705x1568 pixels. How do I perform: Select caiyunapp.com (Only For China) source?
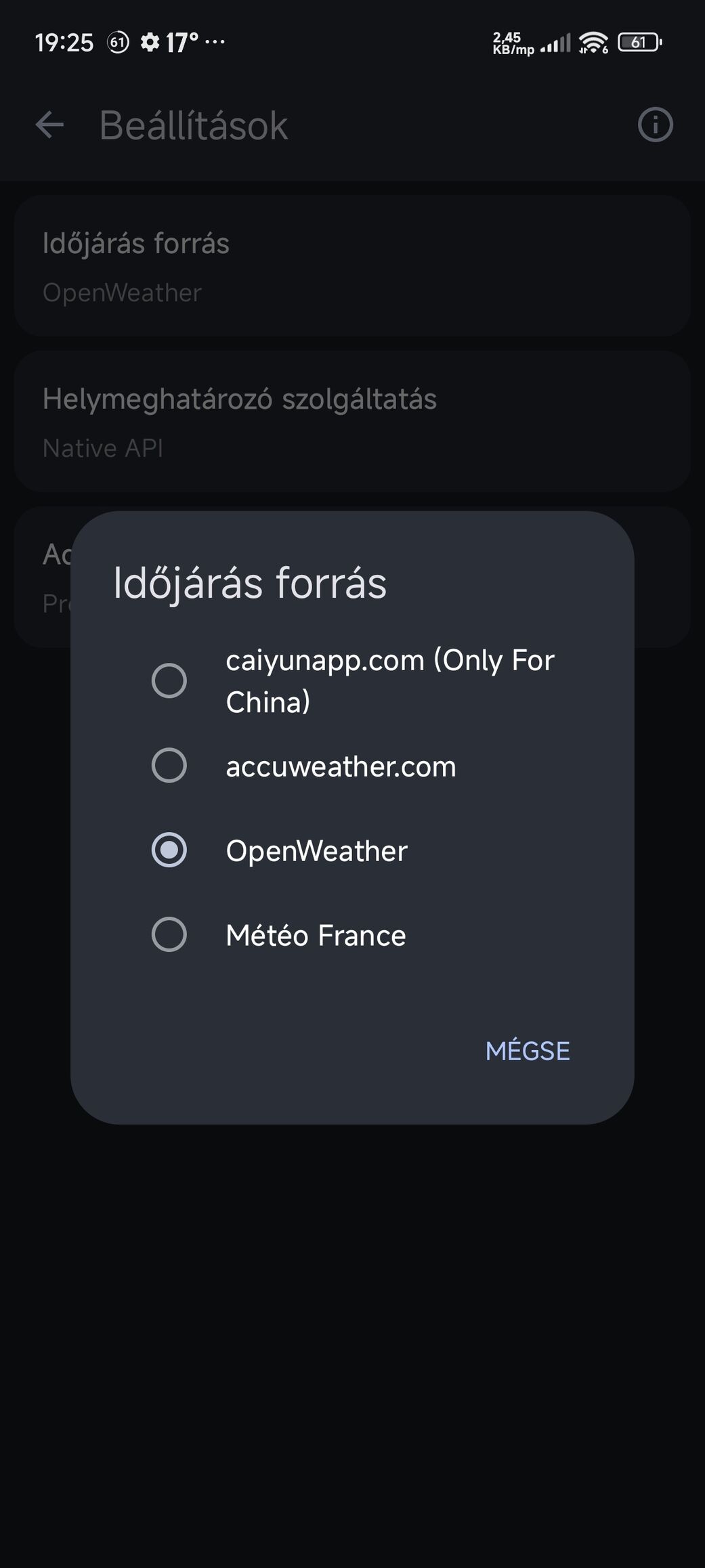pyautogui.click(x=352, y=680)
